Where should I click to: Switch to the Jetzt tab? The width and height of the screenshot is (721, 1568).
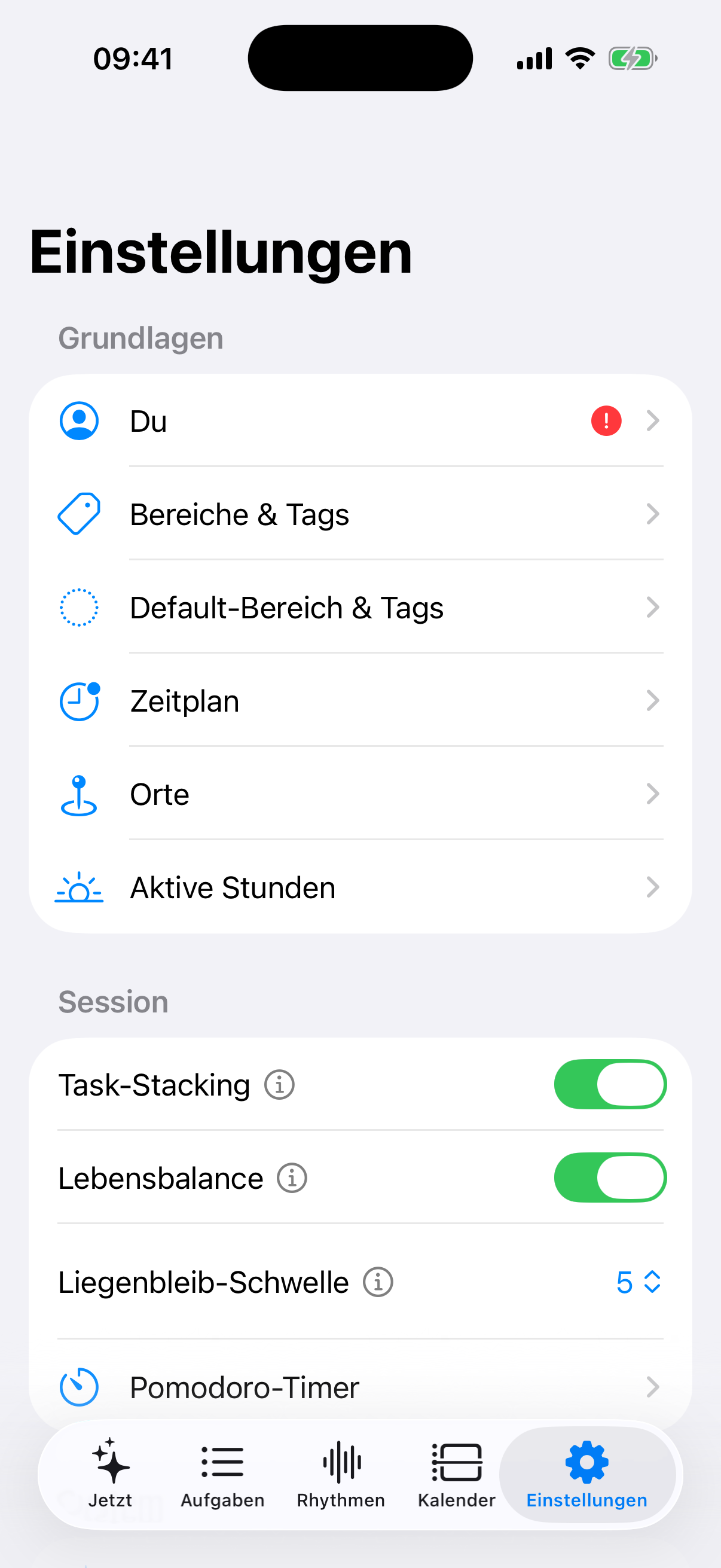(x=110, y=1473)
